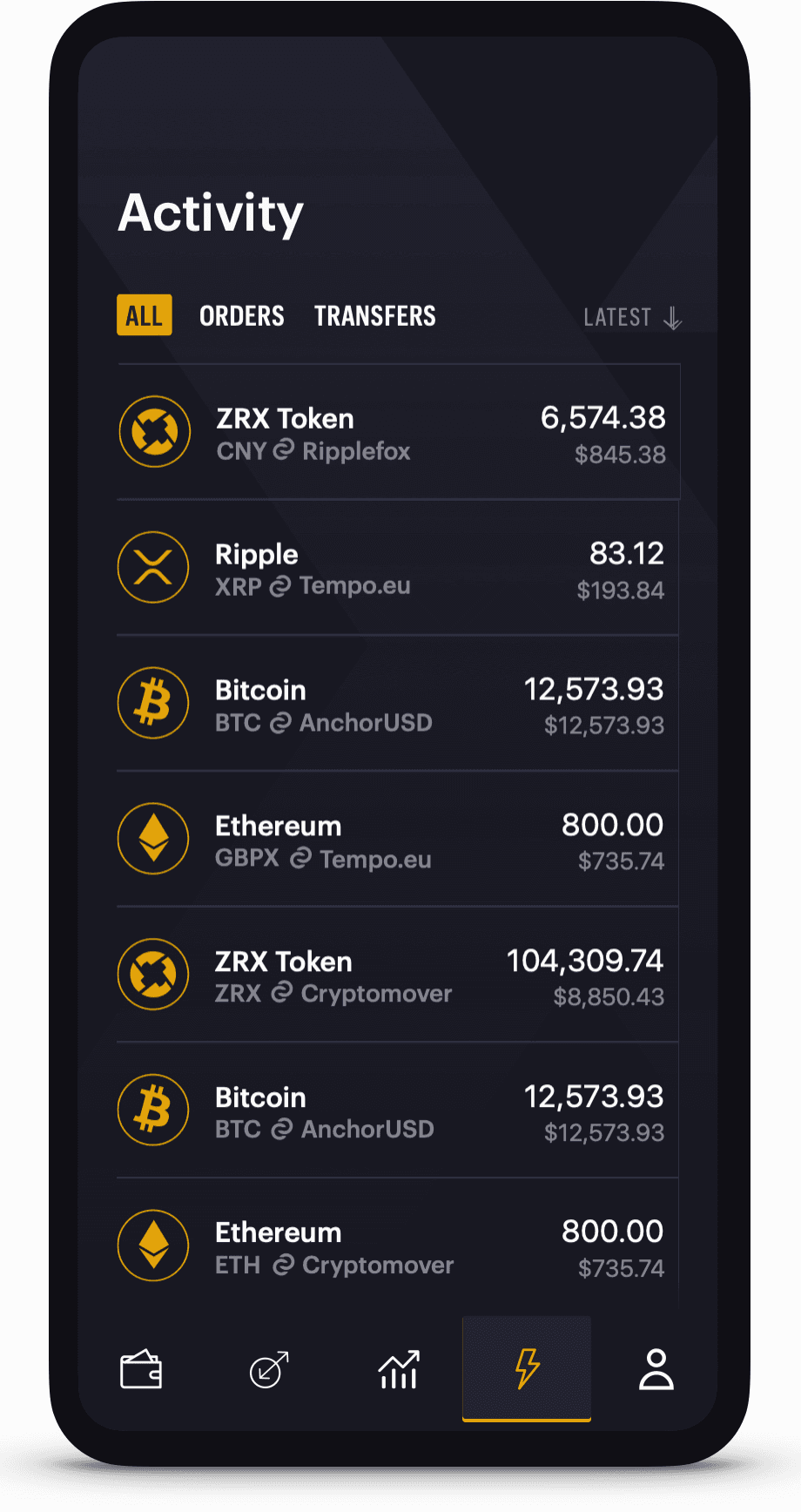The image size is (801, 1512).
Task: Show the TRANSFERS tab
Action: coord(375,316)
